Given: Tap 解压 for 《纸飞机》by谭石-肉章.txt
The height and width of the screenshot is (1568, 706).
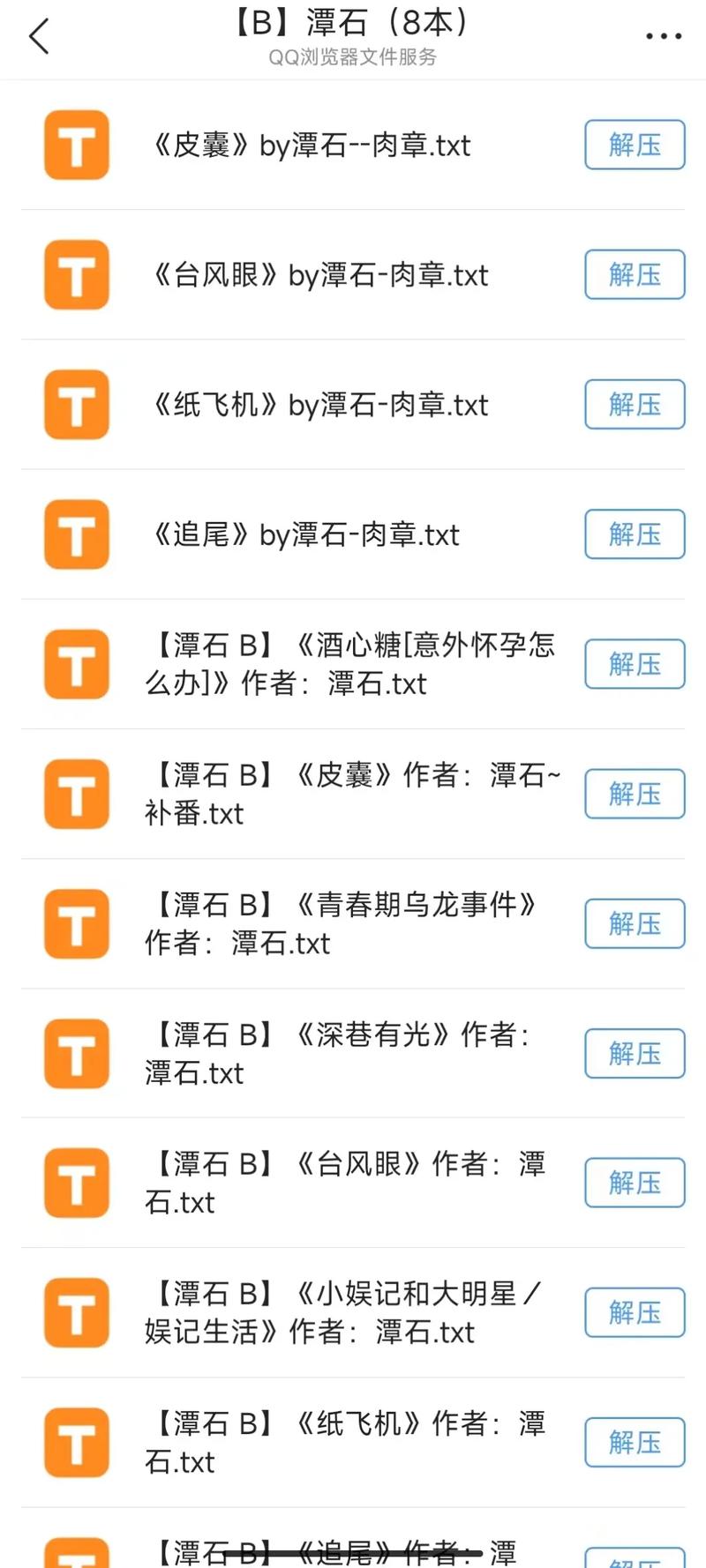Looking at the screenshot, I should click(635, 404).
